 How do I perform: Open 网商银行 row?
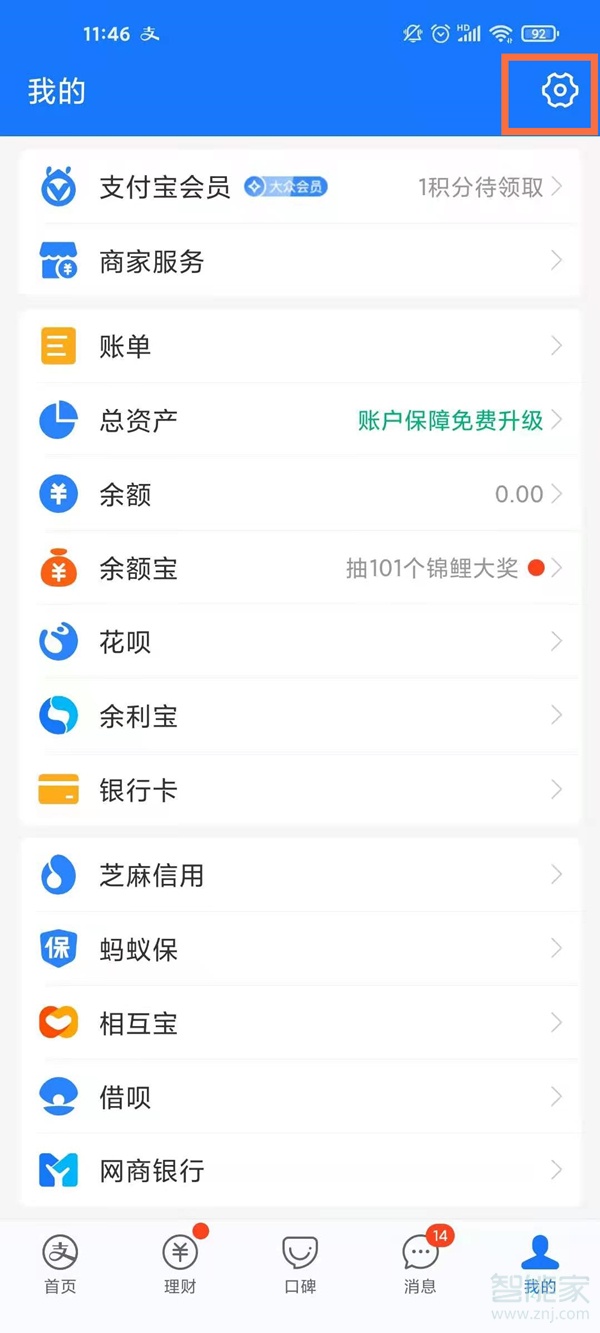point(300,1170)
